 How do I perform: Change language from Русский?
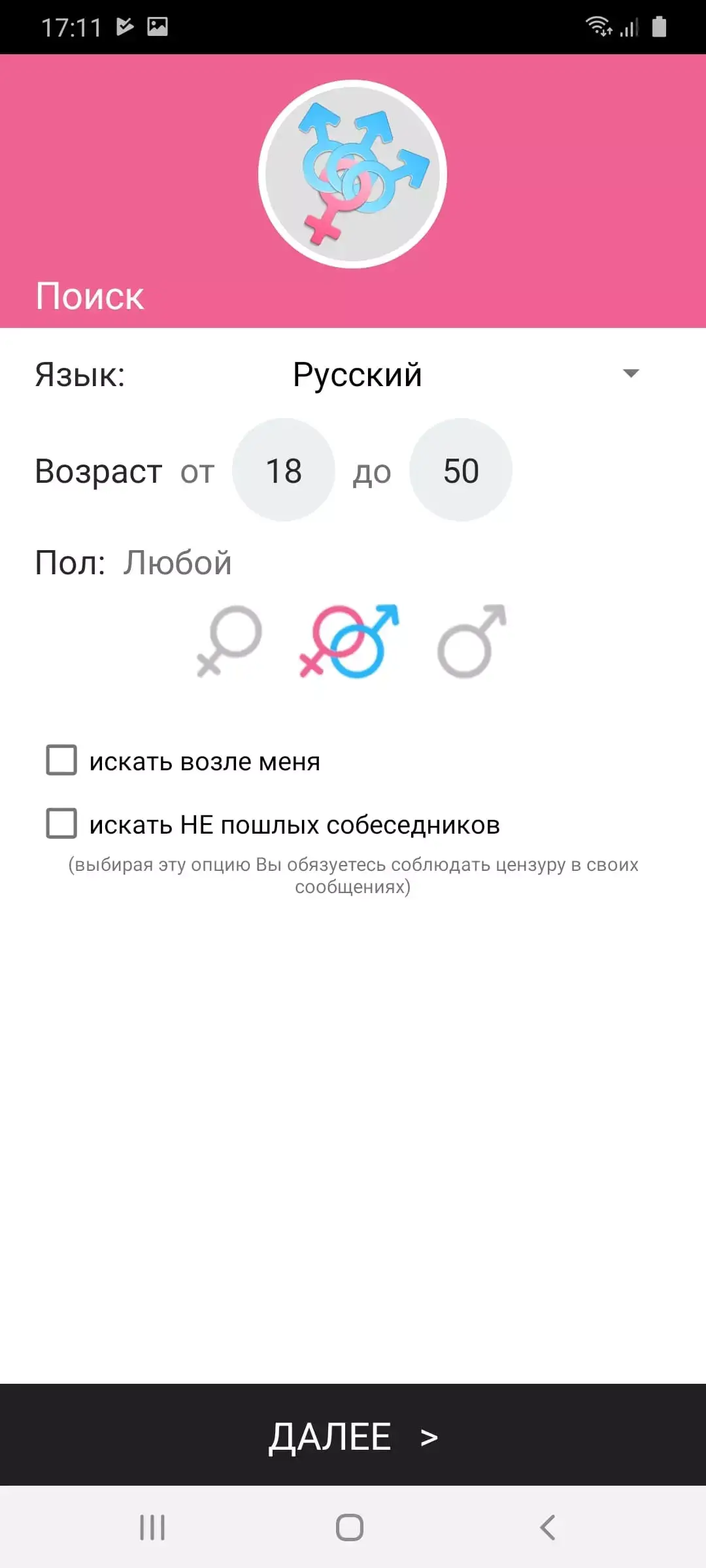point(356,374)
